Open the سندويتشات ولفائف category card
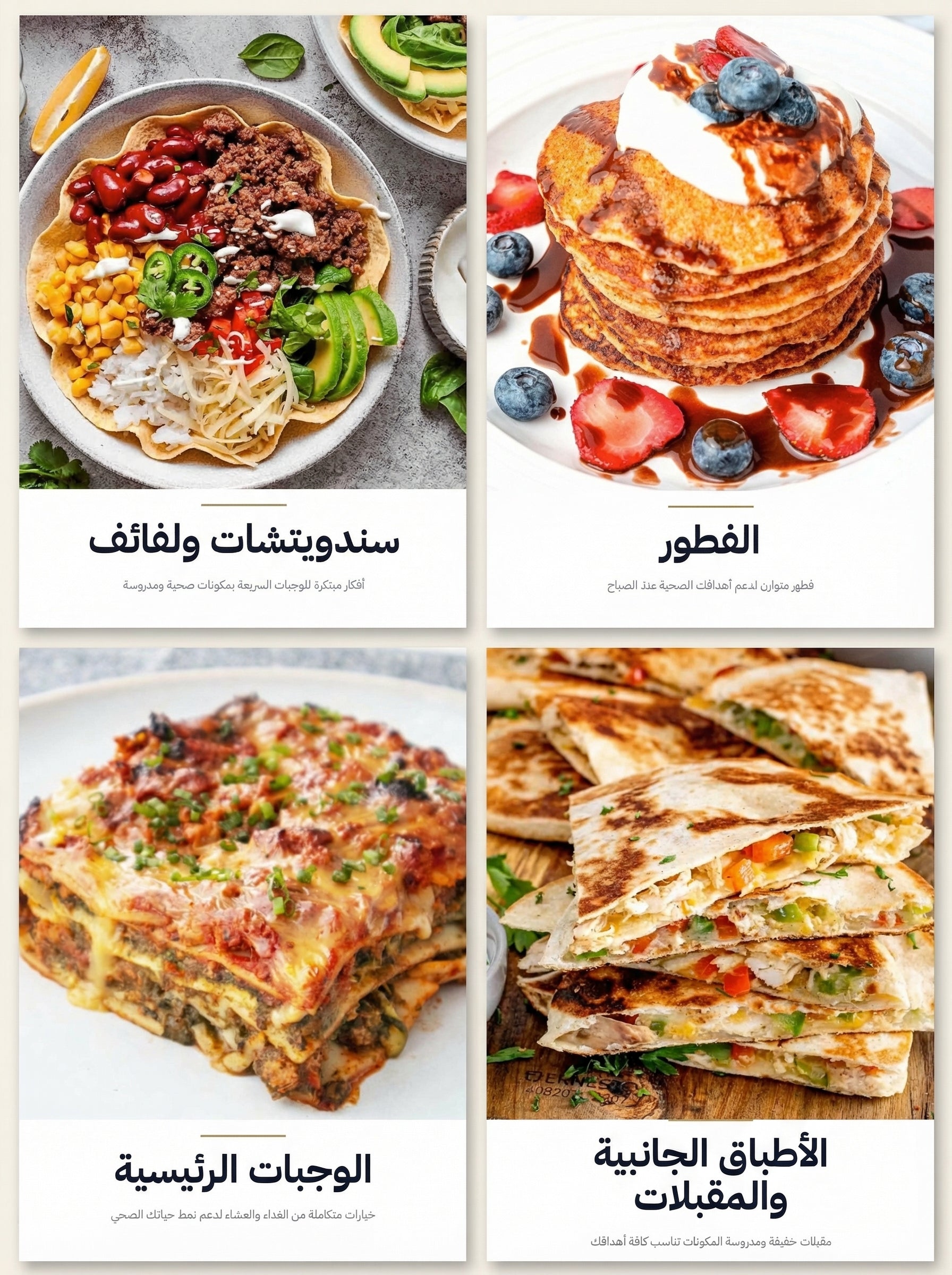 coord(243,541)
